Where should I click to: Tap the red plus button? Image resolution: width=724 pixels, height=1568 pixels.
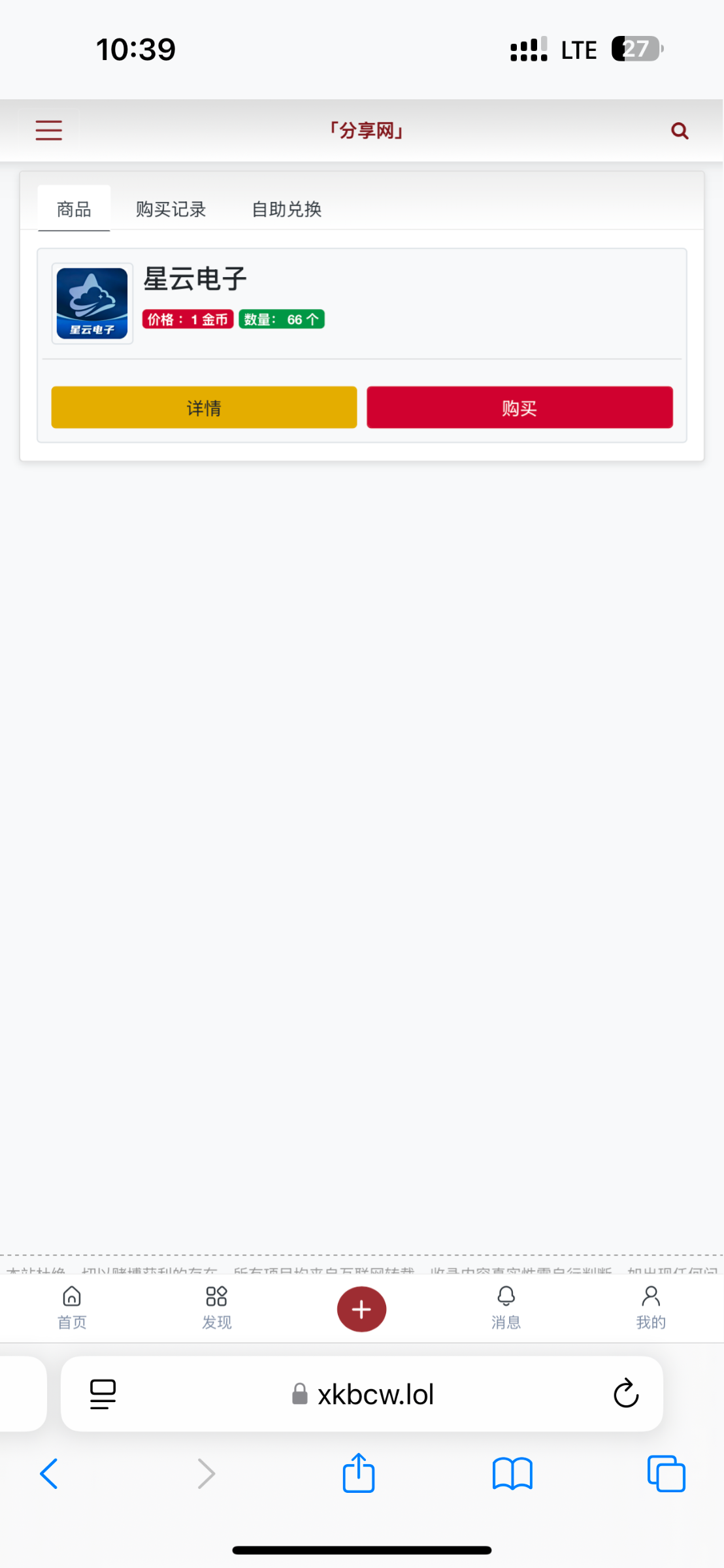[361, 1309]
